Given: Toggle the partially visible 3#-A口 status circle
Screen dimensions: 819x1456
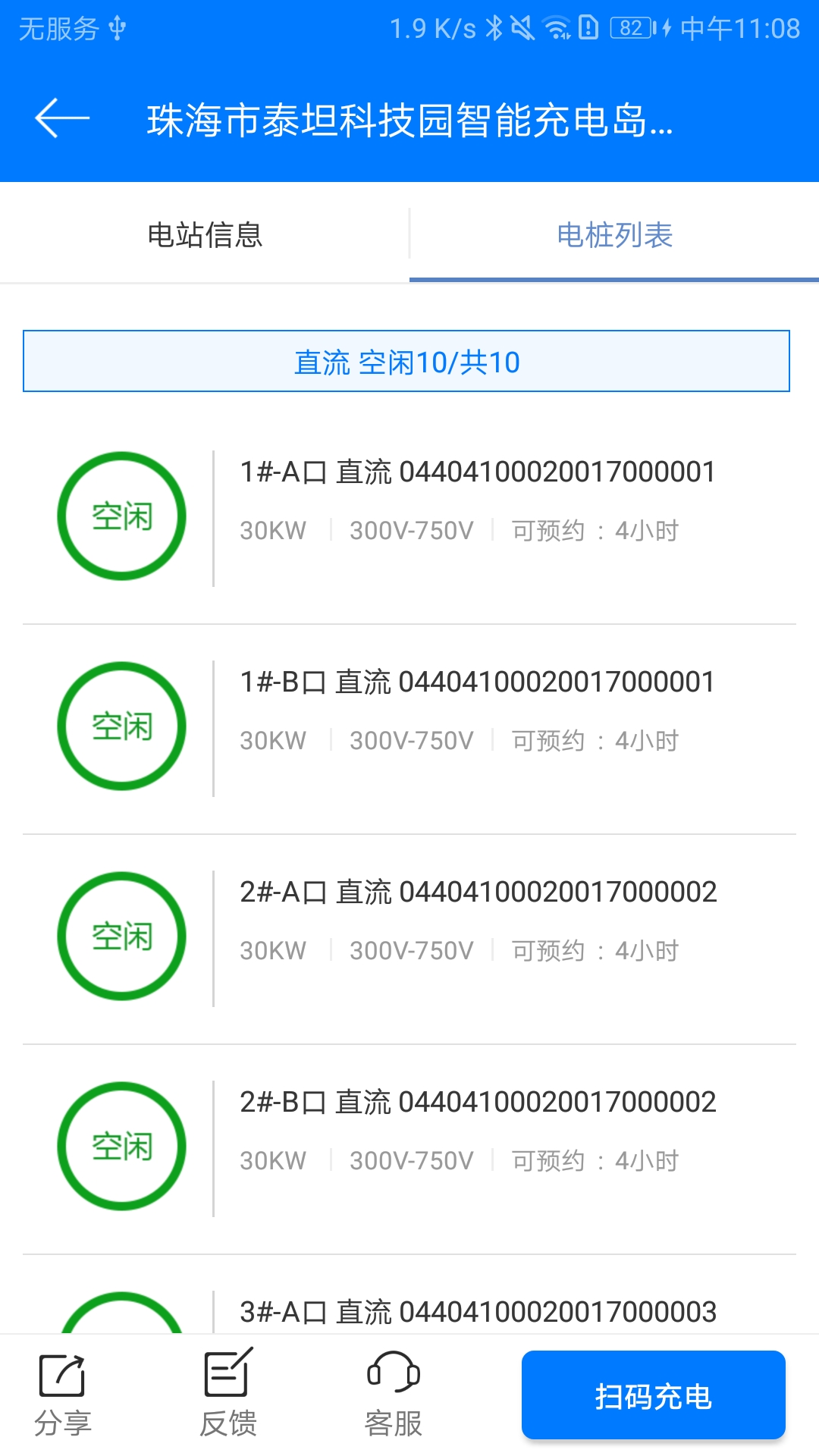Looking at the screenshot, I should [121, 1319].
